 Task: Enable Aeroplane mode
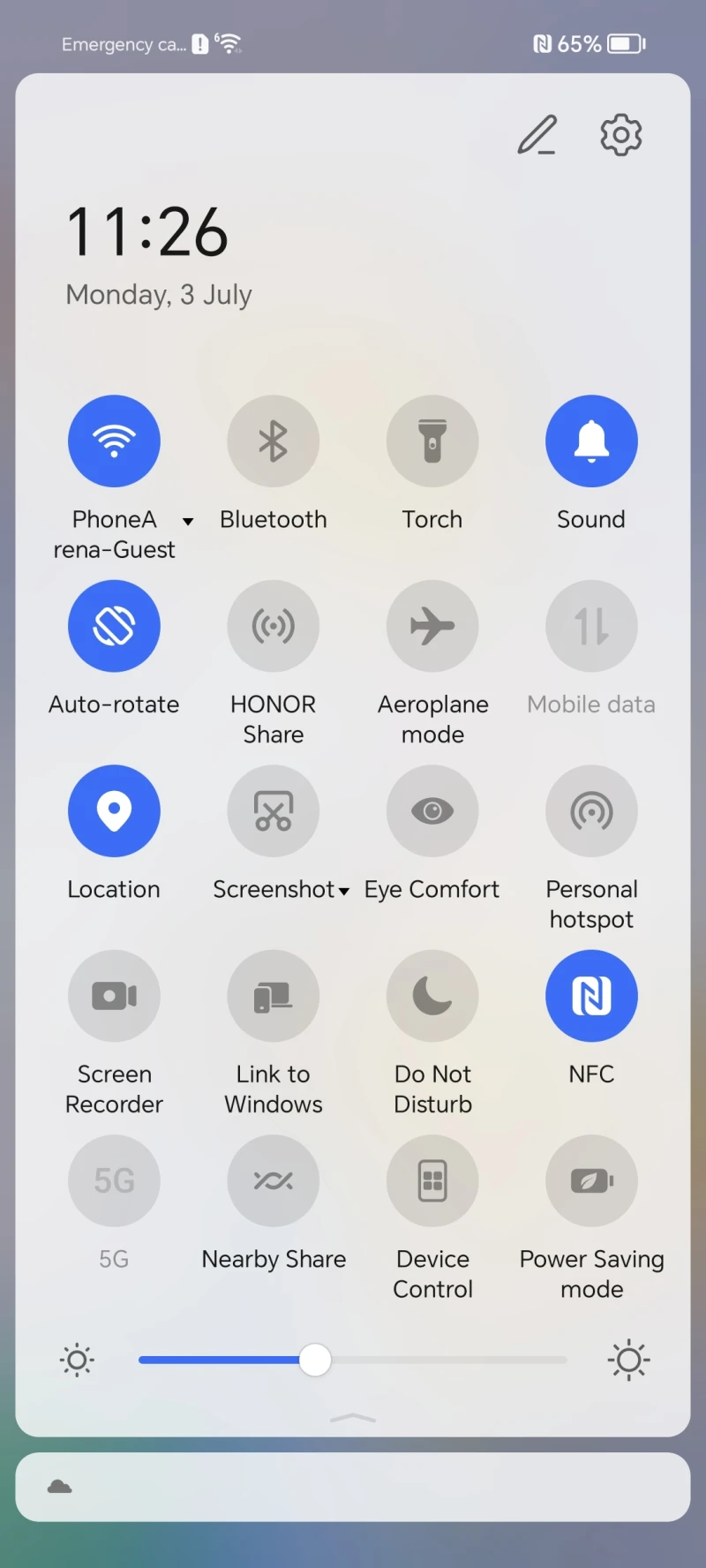(432, 626)
